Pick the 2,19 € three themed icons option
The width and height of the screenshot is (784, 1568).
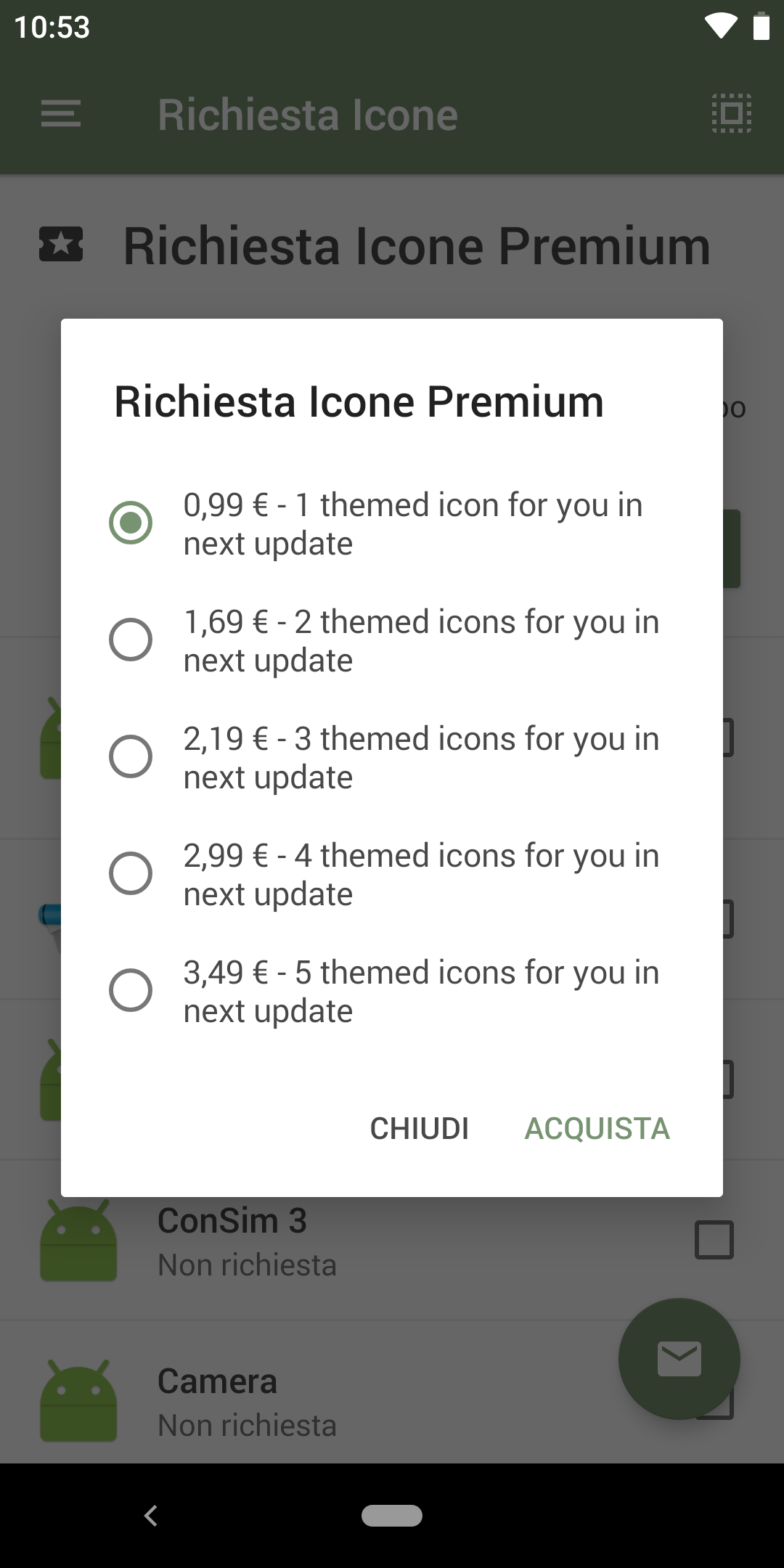click(x=392, y=757)
